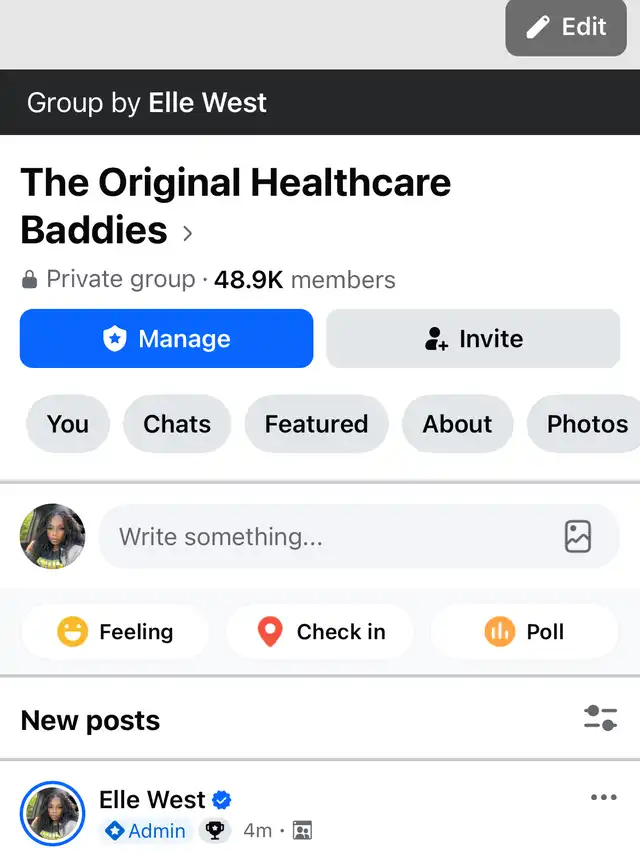Open the New posts sorting filter

click(x=600, y=718)
